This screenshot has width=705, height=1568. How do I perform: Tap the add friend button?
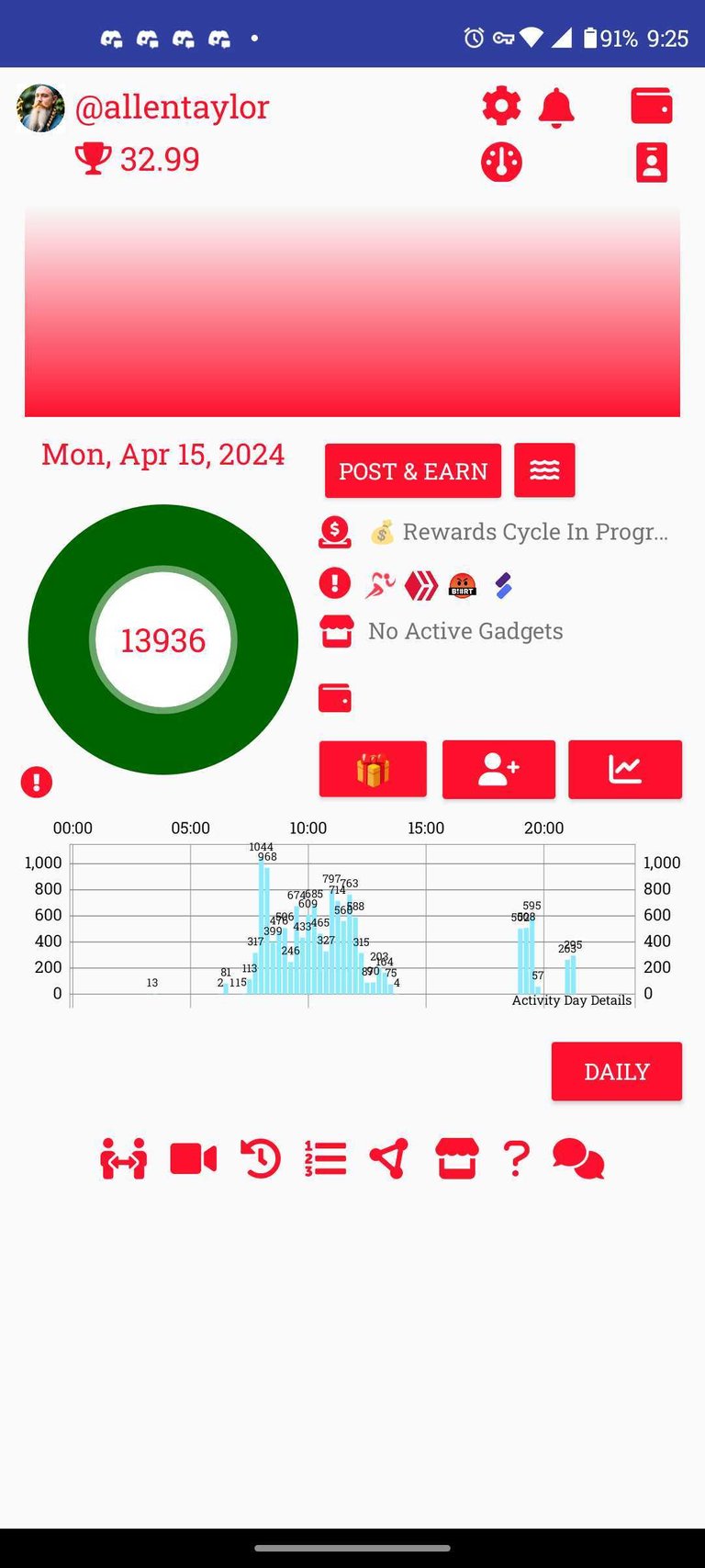(498, 769)
